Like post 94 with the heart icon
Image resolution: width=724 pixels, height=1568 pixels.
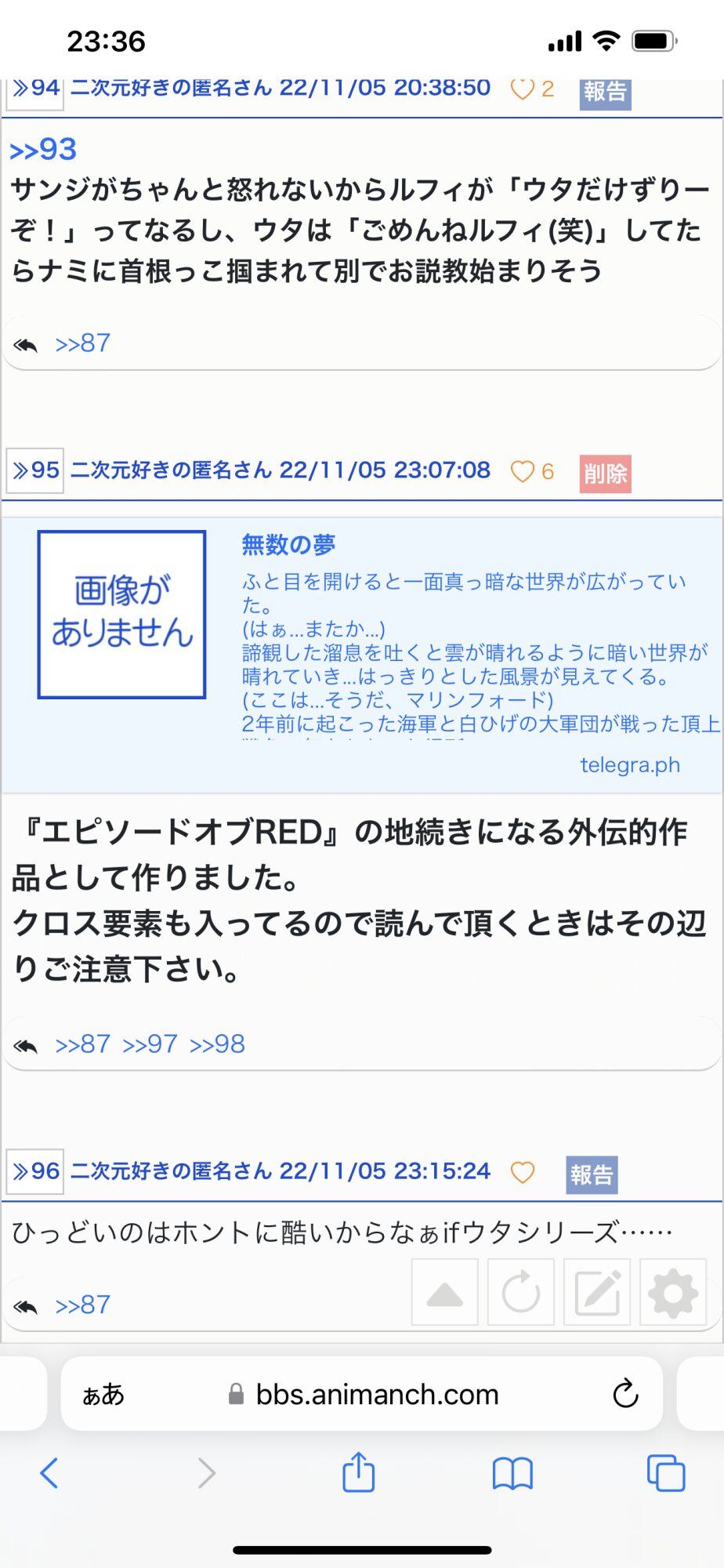click(x=523, y=89)
